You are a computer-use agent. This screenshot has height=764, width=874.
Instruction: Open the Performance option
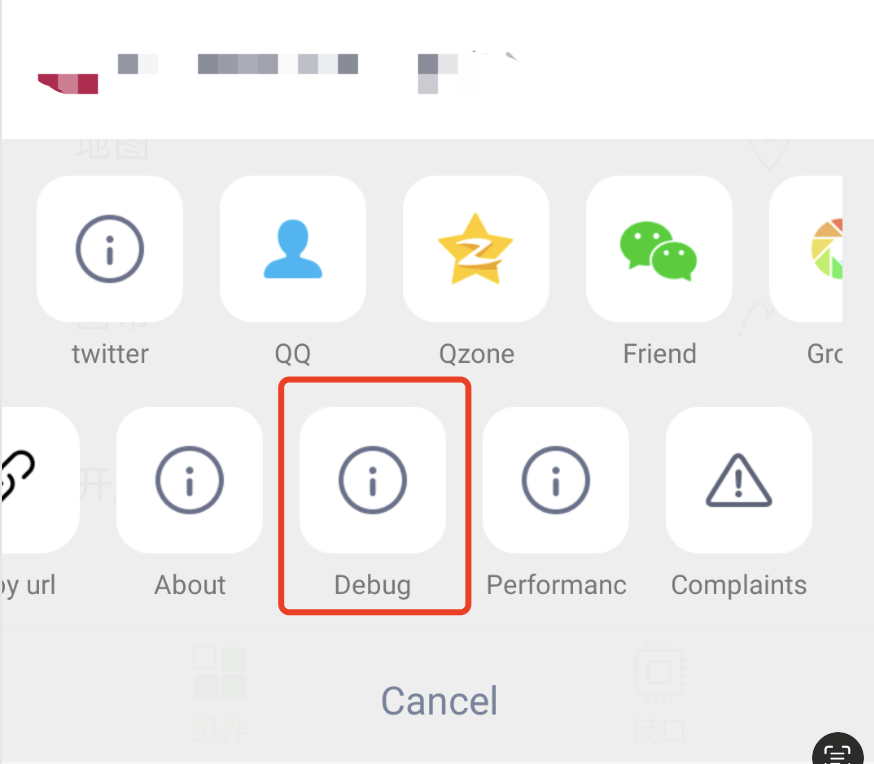pyautogui.click(x=556, y=480)
